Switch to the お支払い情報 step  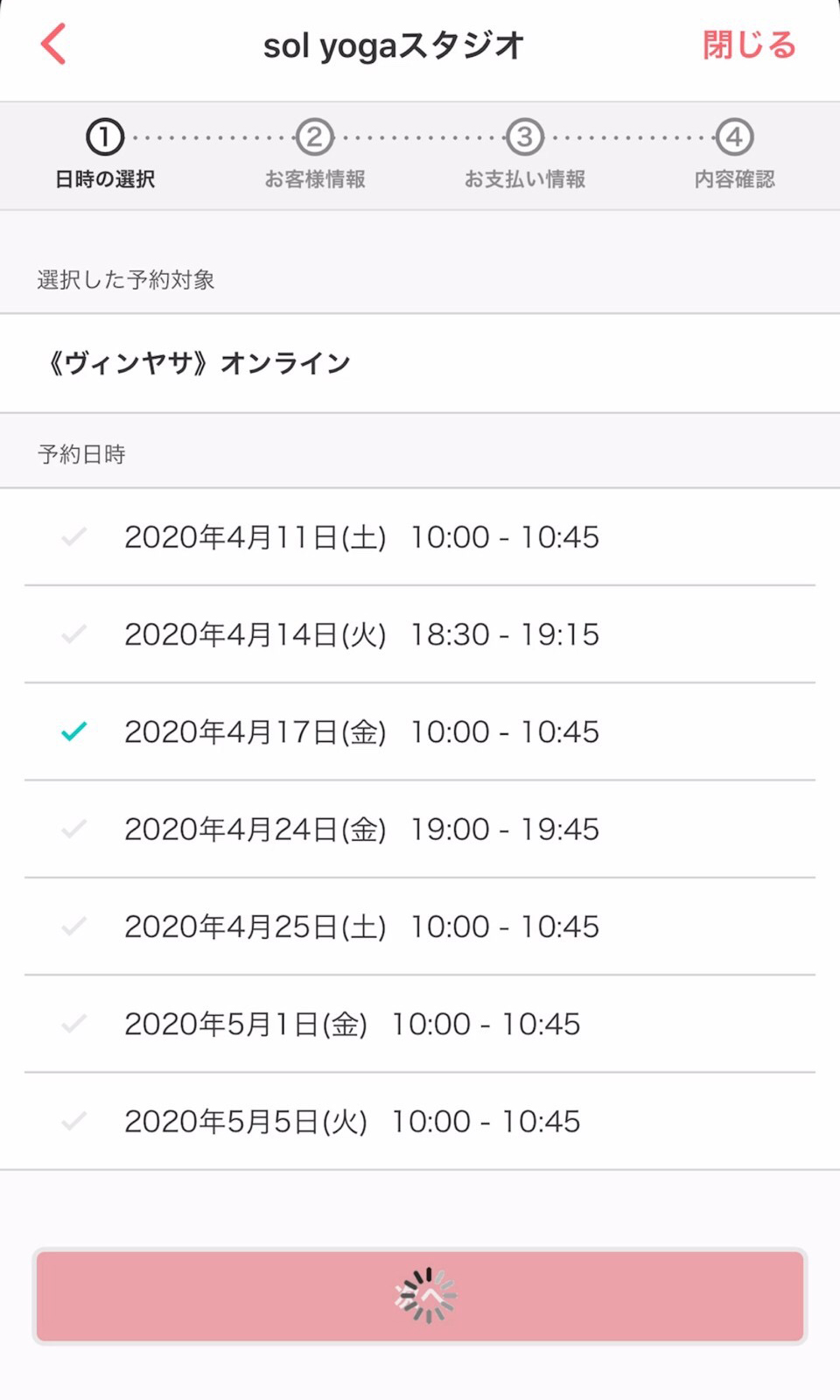(x=524, y=156)
